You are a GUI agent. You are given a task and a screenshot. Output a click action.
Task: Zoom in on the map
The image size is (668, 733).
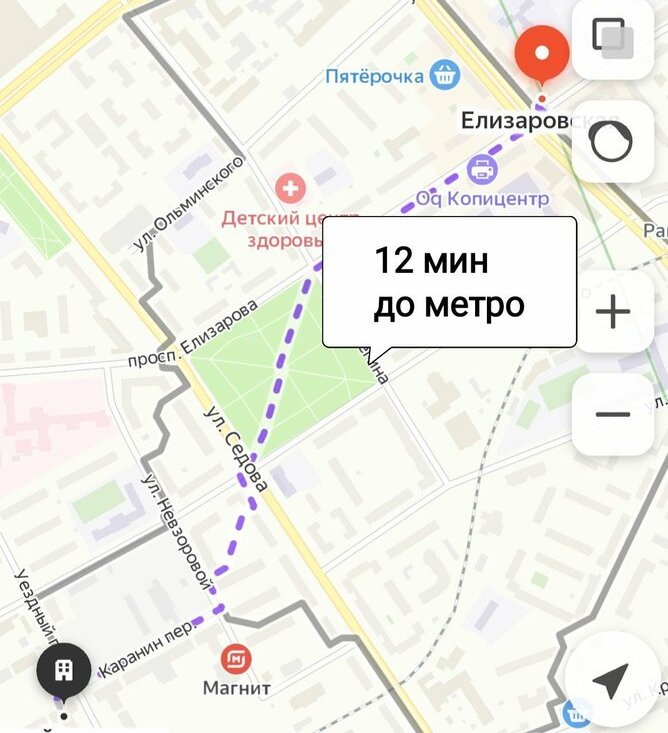click(x=612, y=312)
